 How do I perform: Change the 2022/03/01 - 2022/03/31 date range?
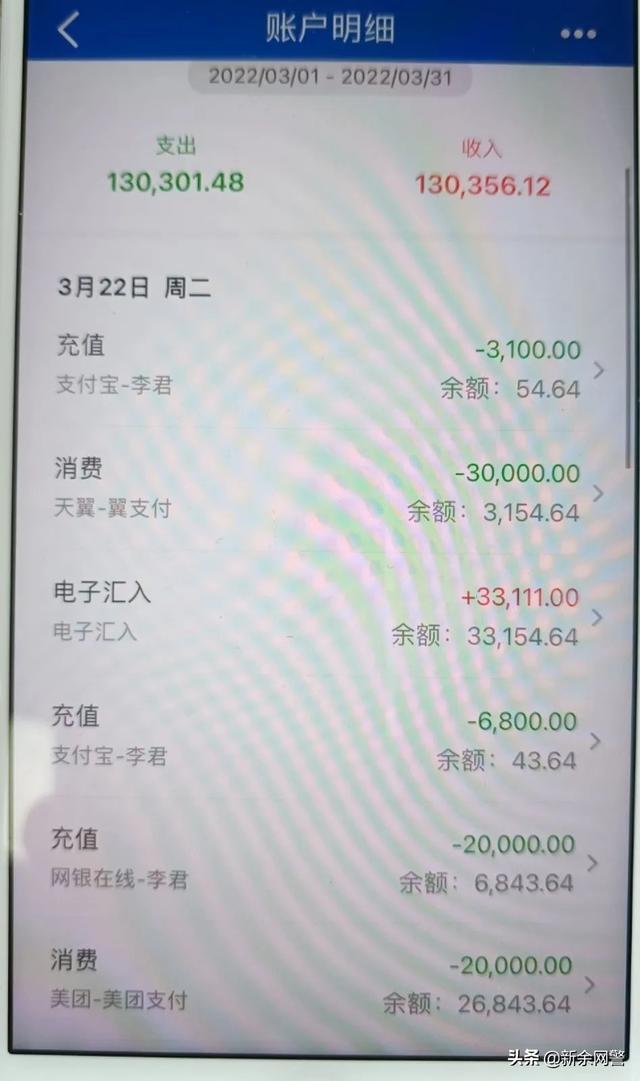(330, 76)
